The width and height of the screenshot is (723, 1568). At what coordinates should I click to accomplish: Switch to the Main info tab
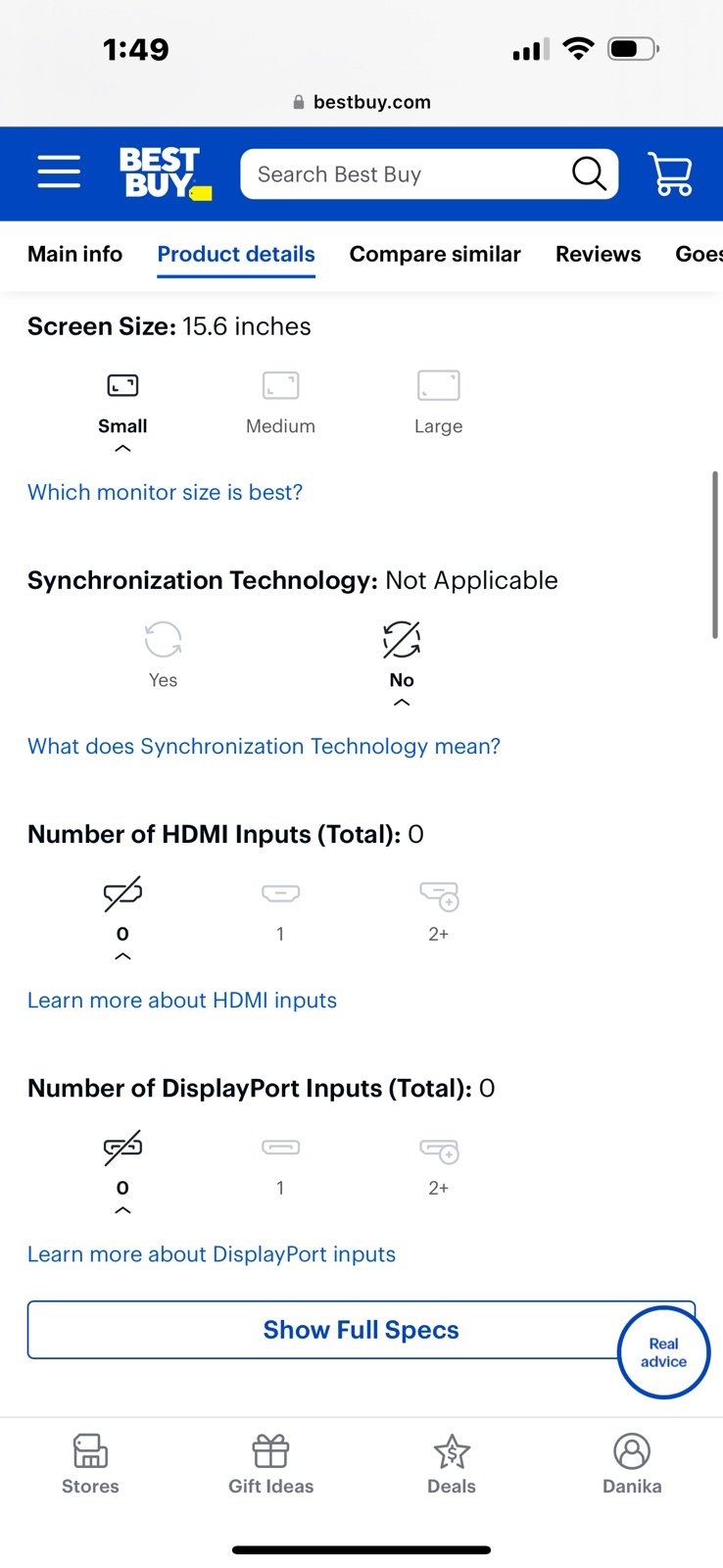pyautogui.click(x=75, y=254)
